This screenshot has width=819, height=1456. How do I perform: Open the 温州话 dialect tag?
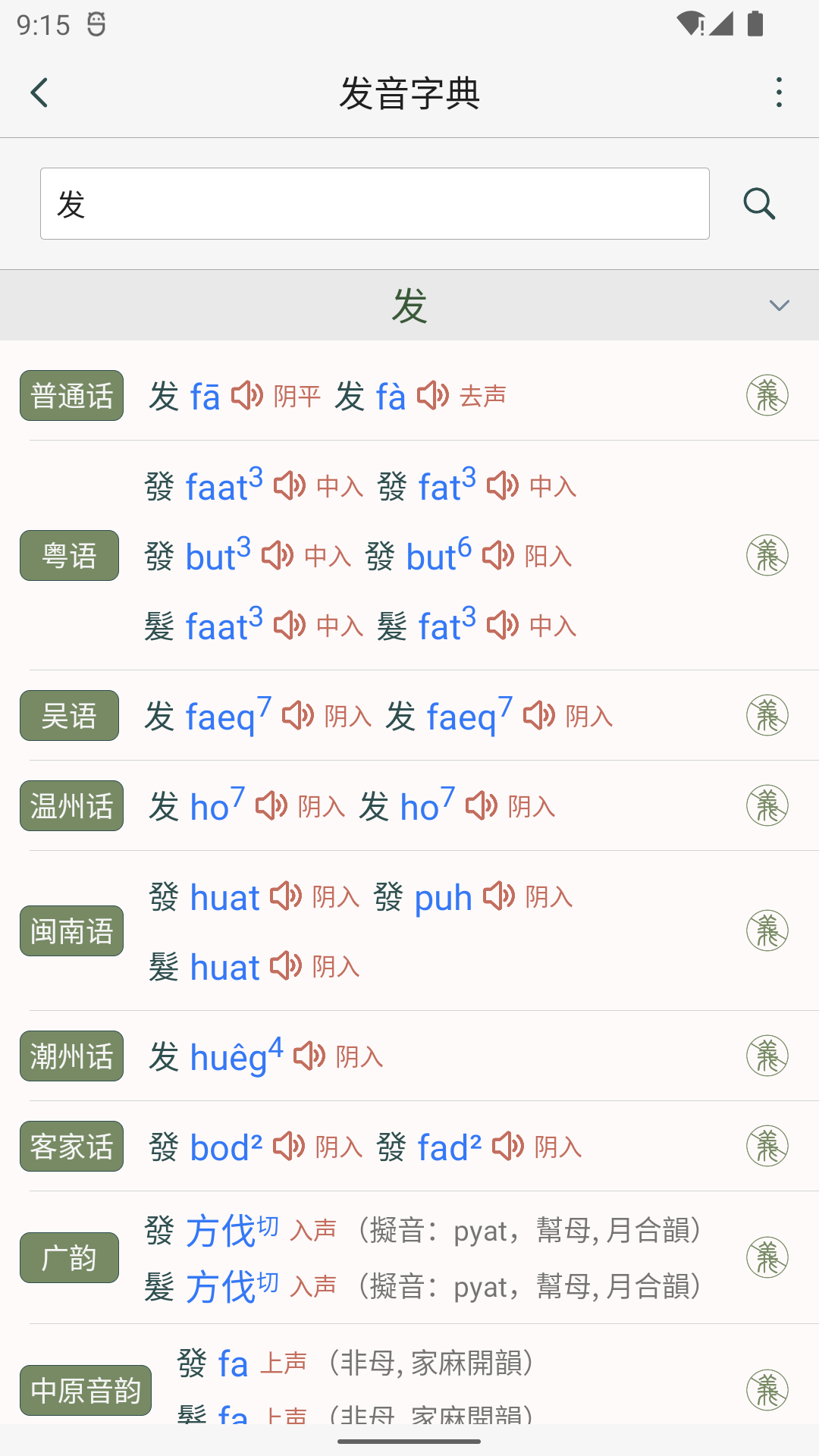[x=72, y=806]
